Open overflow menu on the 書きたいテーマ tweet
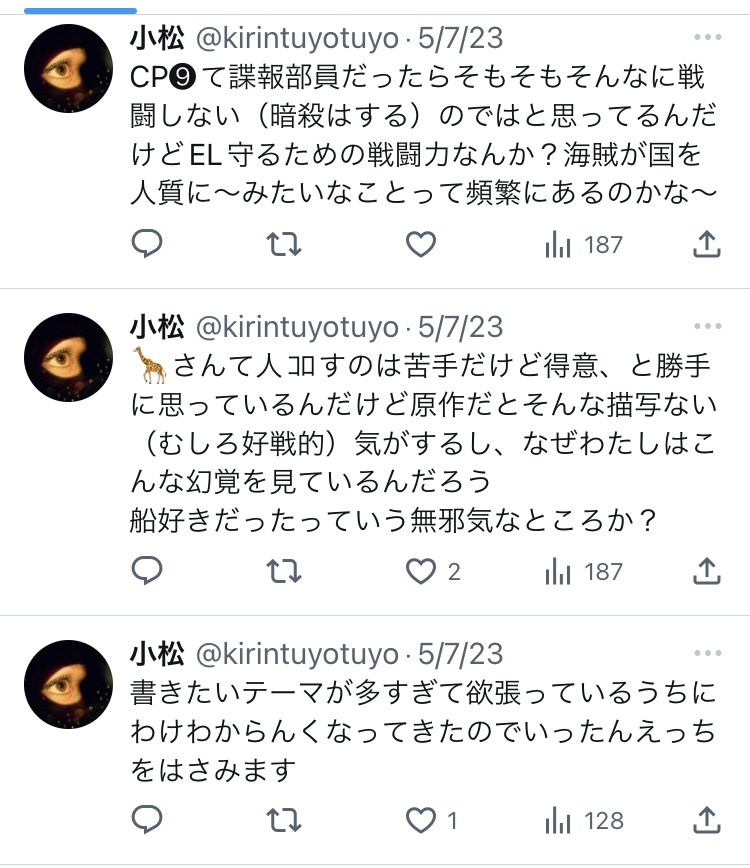The height and width of the screenshot is (868, 750). pos(707,655)
